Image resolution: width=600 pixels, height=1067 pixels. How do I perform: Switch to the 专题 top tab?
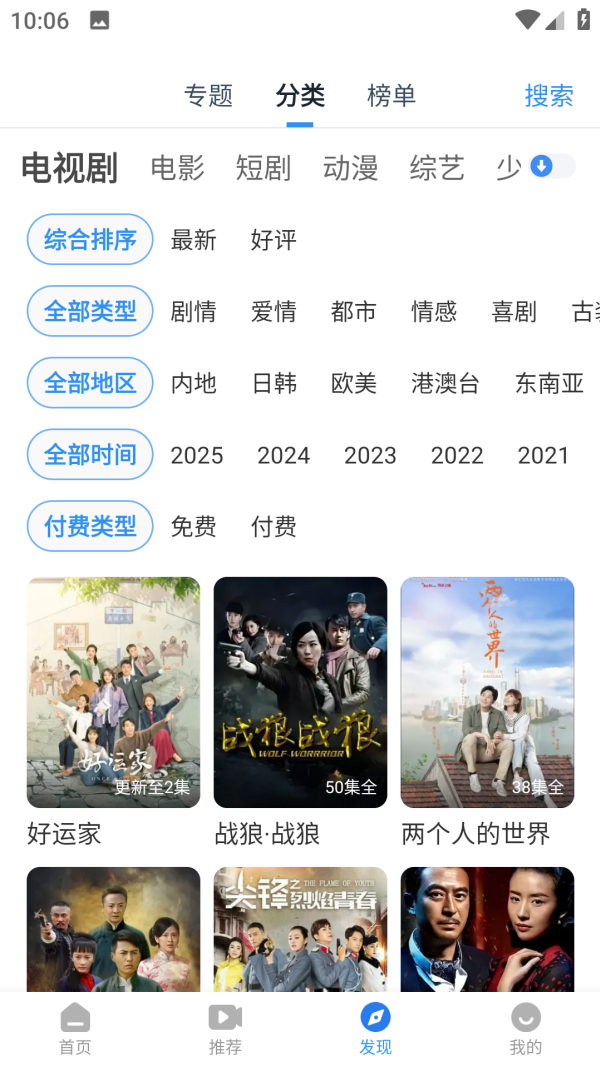point(208,96)
